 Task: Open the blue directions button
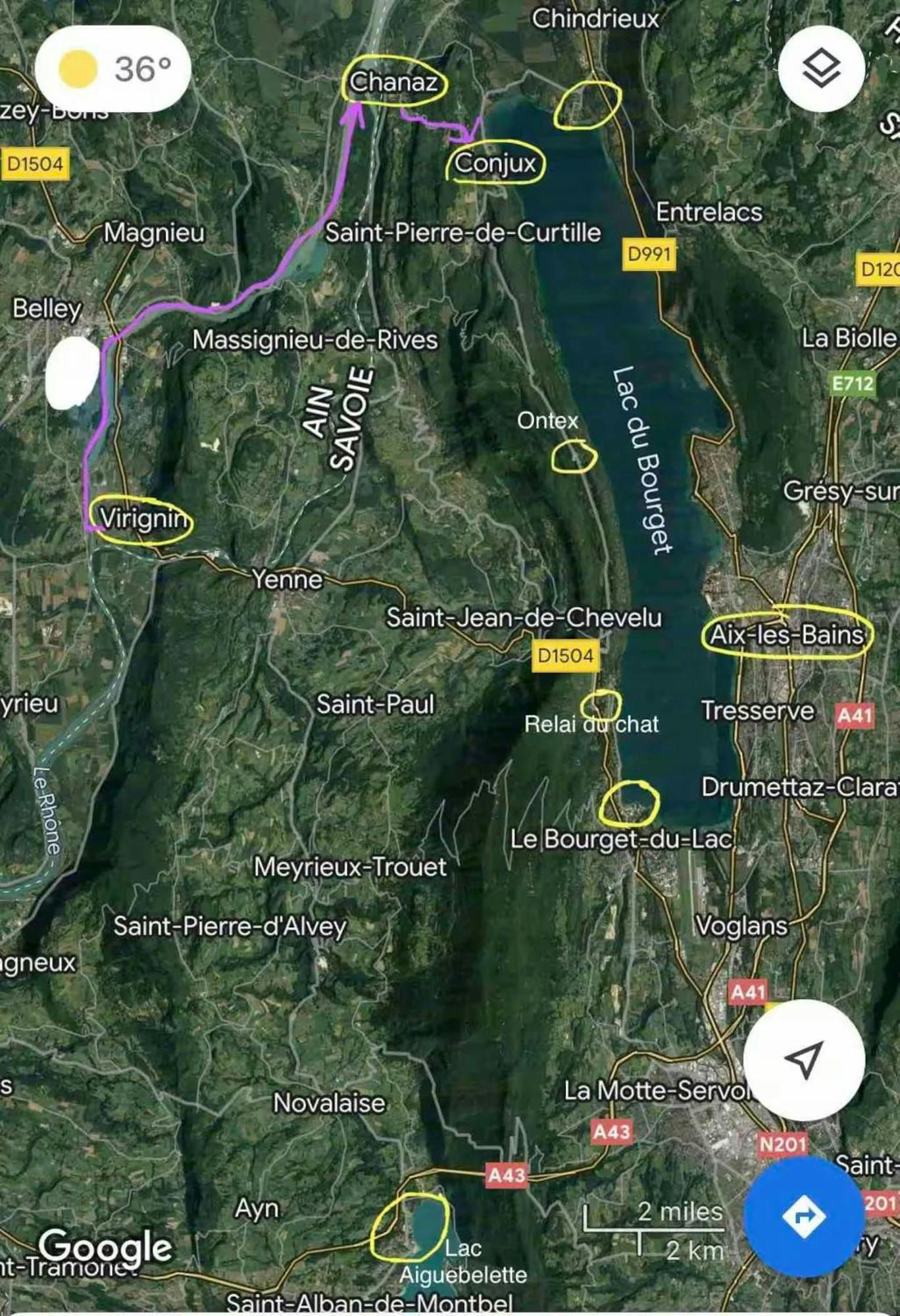[x=804, y=1216]
